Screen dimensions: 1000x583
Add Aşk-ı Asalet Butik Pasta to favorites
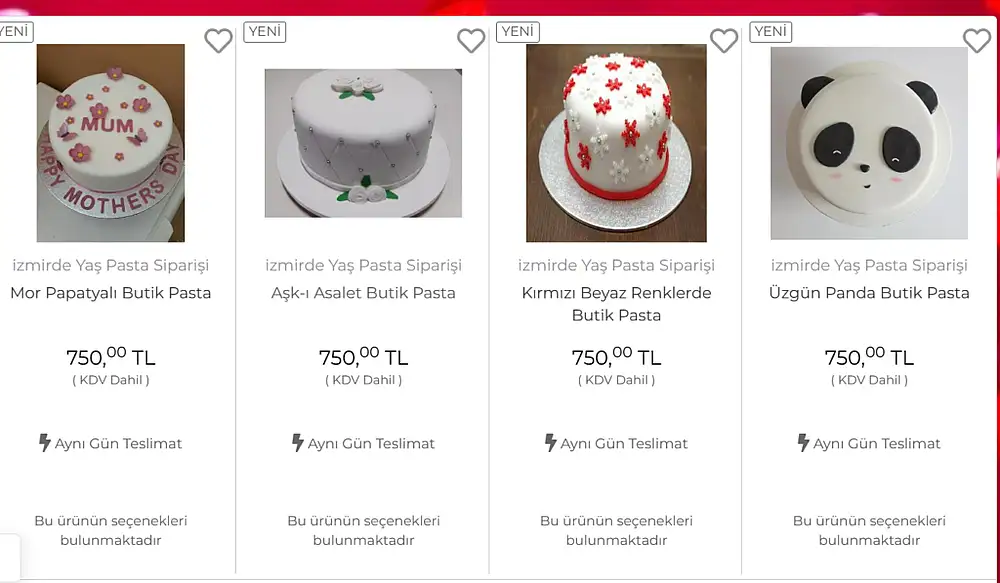pyautogui.click(x=471, y=41)
